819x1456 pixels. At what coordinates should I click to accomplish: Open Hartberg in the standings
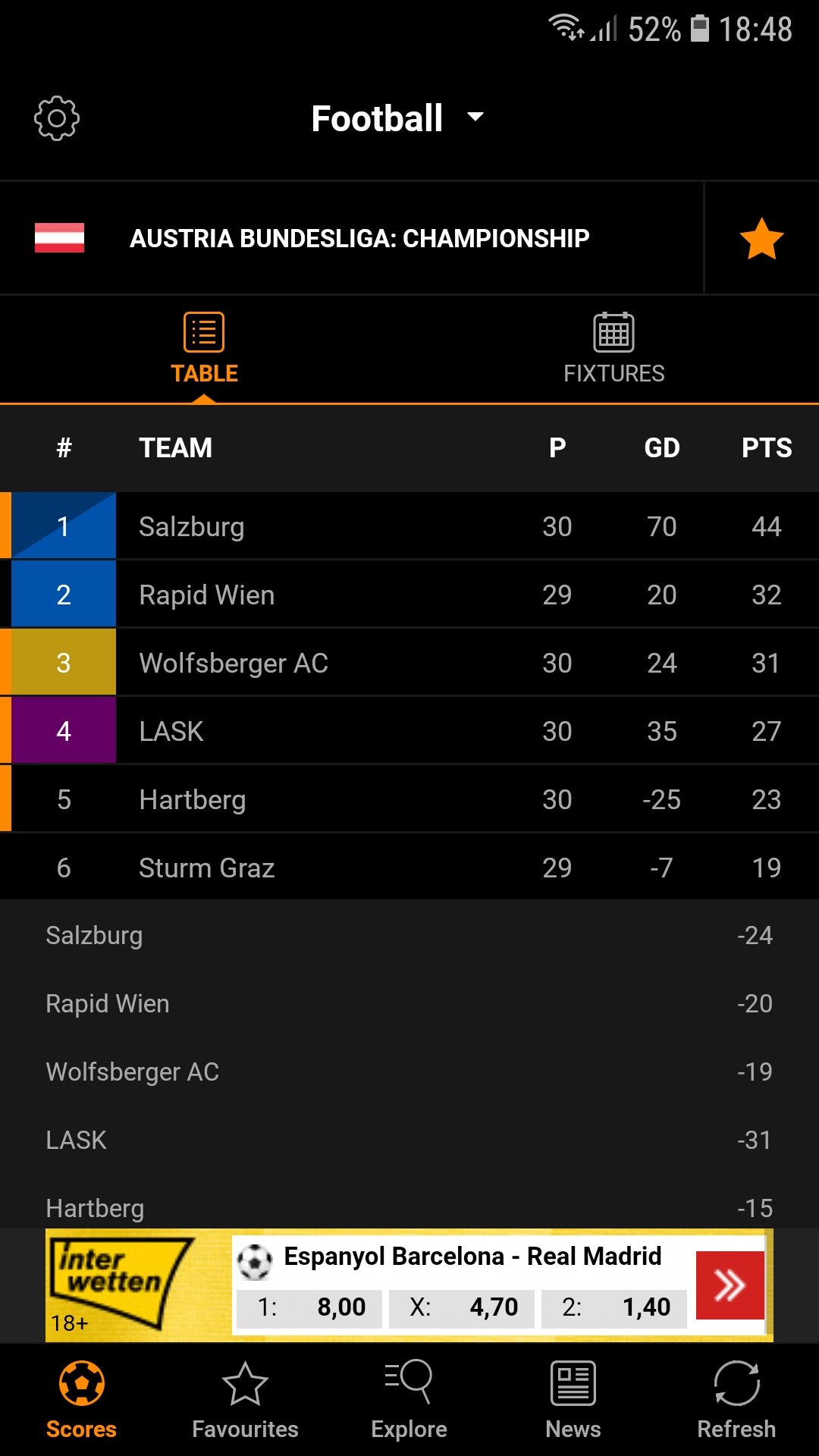pos(409,799)
